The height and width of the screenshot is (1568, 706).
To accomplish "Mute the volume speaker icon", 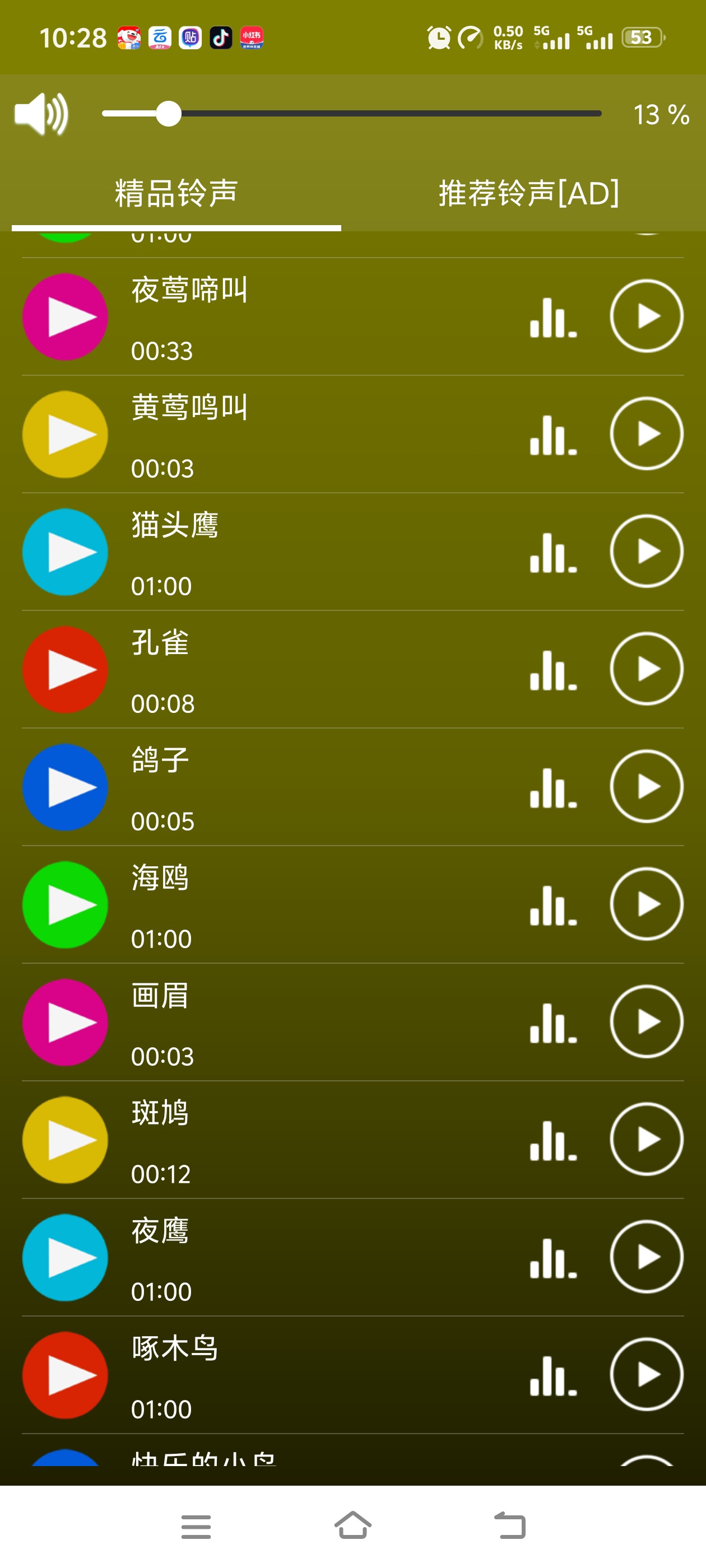I will pyautogui.click(x=41, y=114).
